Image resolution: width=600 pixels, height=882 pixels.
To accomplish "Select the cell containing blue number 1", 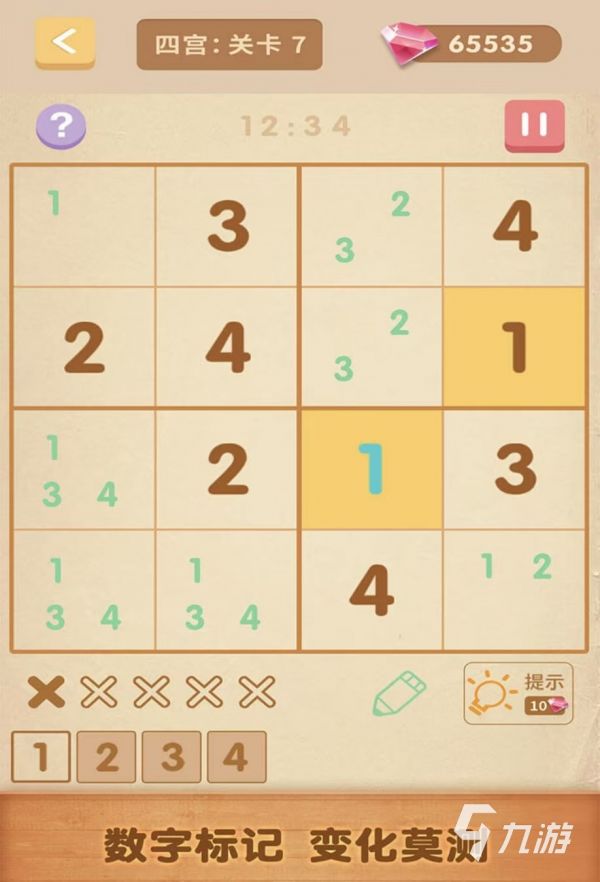I will coord(371,469).
